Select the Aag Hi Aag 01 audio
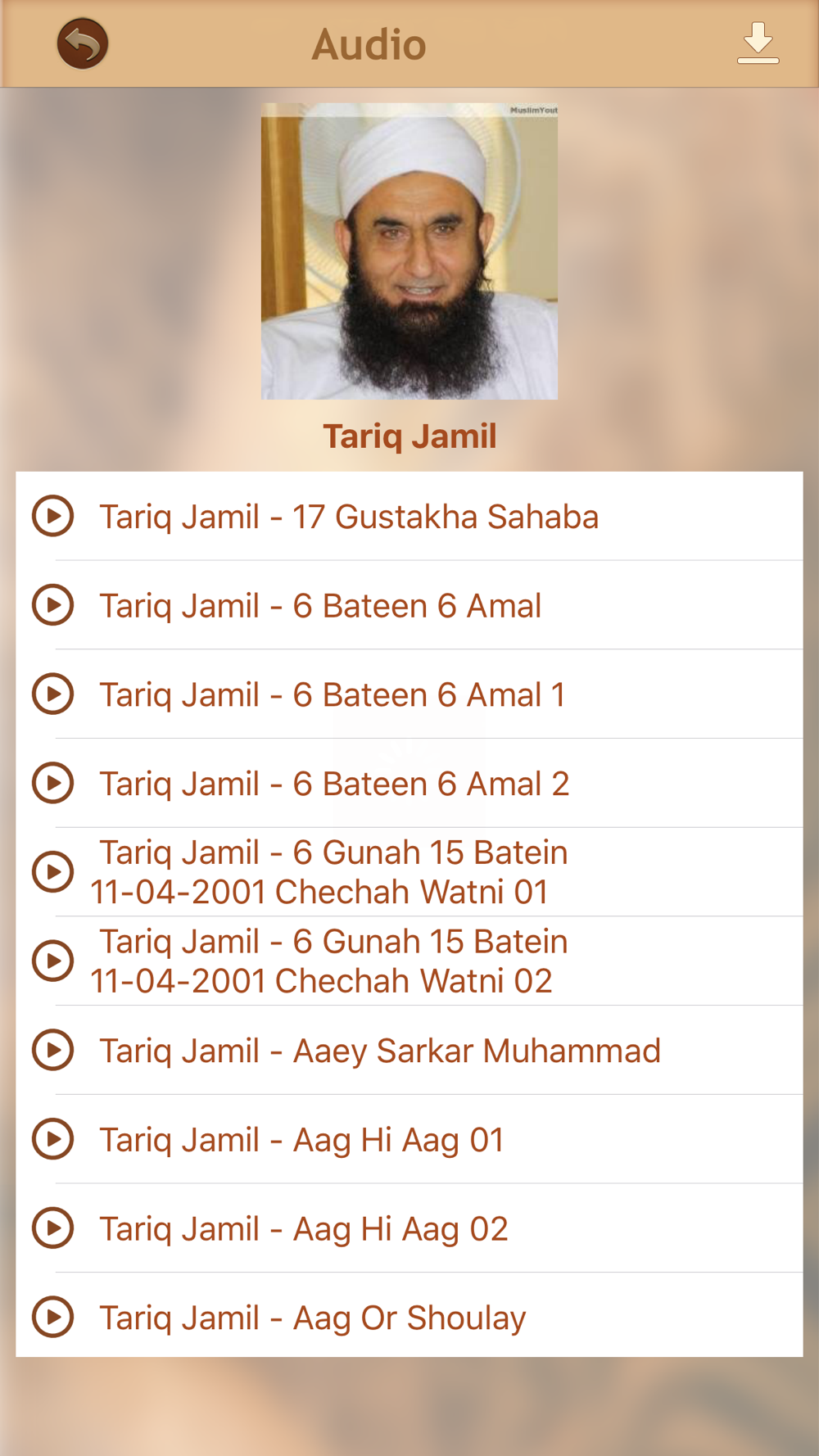Screen dimensions: 819x1456 [301, 1140]
